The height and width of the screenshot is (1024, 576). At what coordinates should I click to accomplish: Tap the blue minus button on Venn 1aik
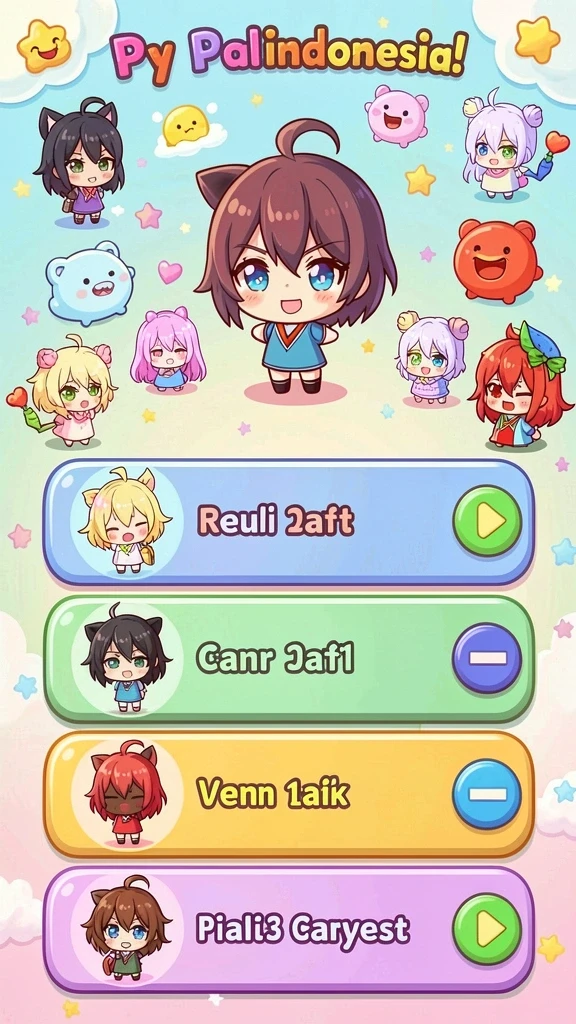tap(487, 794)
